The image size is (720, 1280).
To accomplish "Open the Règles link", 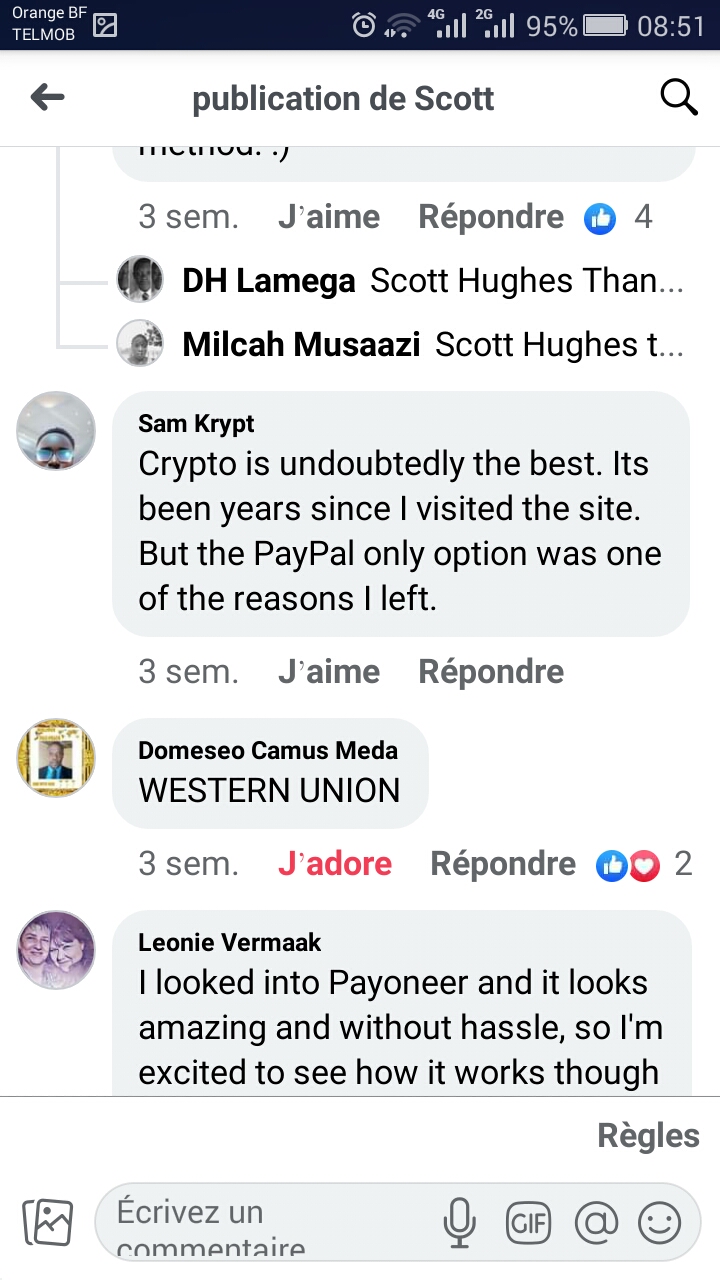I will (648, 1136).
